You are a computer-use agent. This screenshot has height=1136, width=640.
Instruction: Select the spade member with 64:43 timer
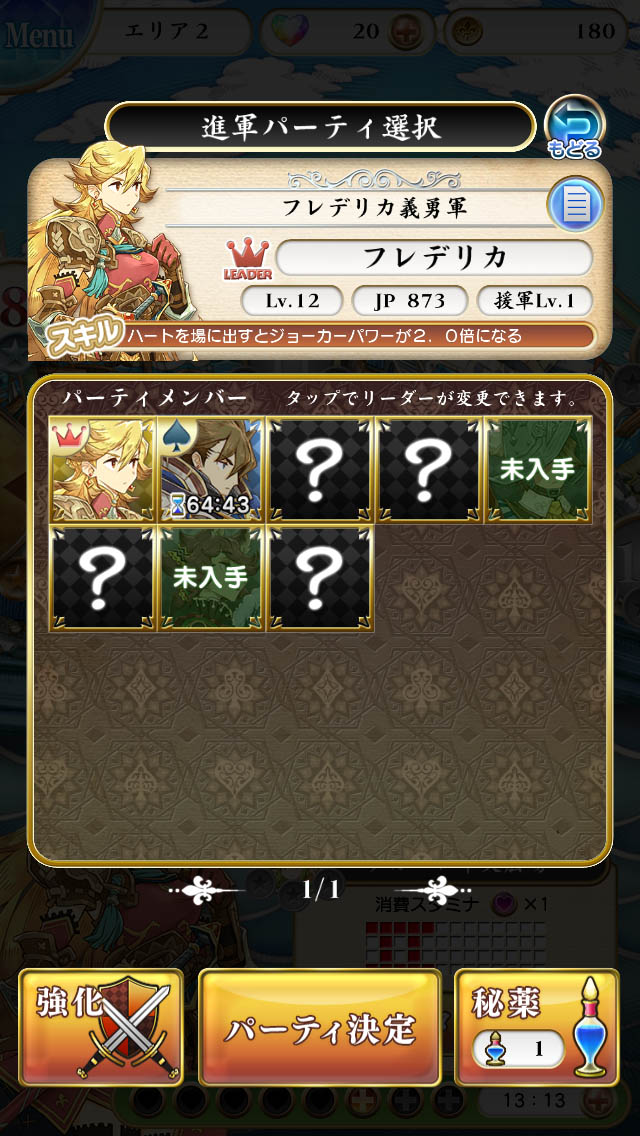click(x=212, y=469)
